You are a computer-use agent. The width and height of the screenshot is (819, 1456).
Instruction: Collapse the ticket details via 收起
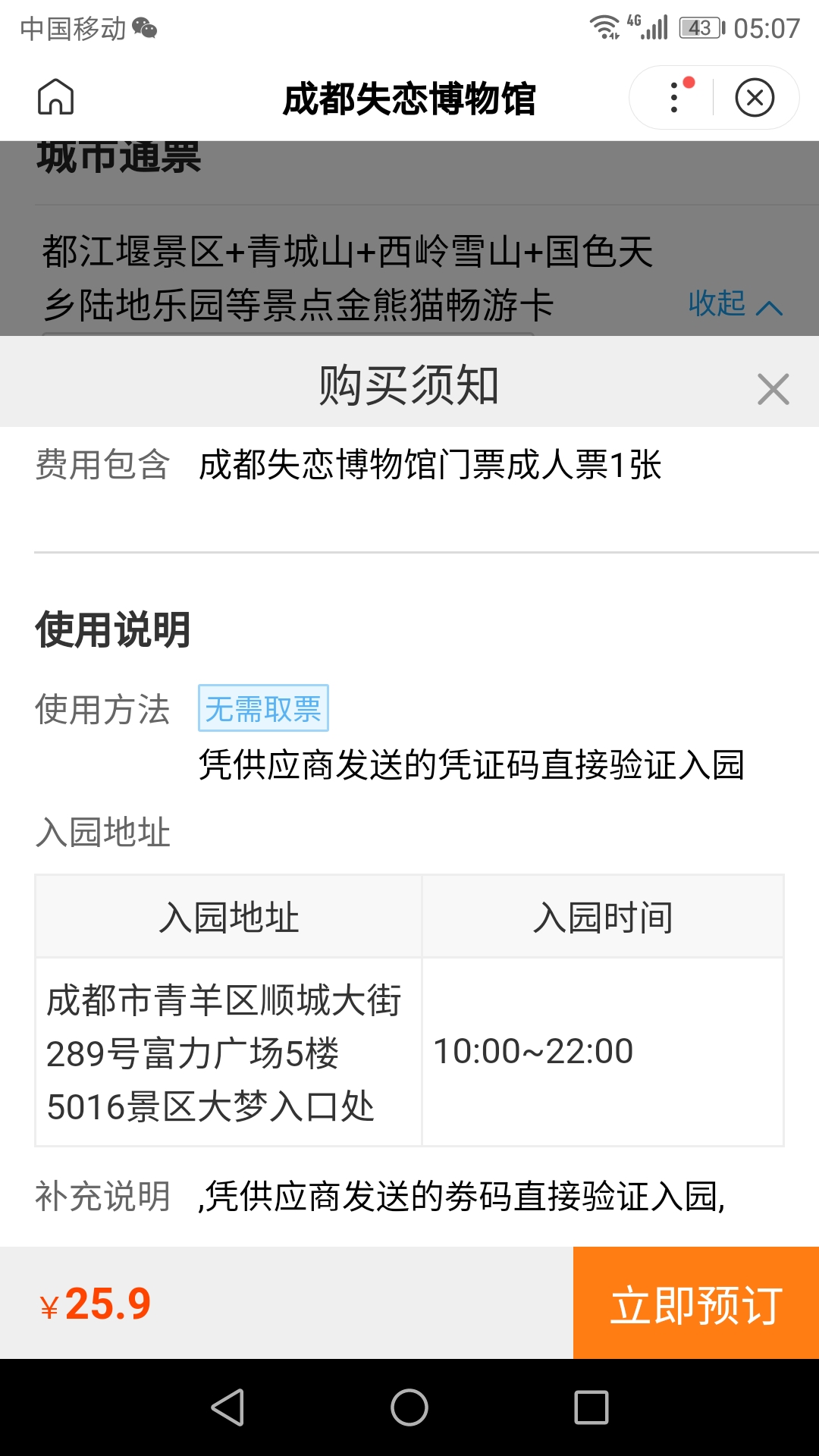coord(735,304)
